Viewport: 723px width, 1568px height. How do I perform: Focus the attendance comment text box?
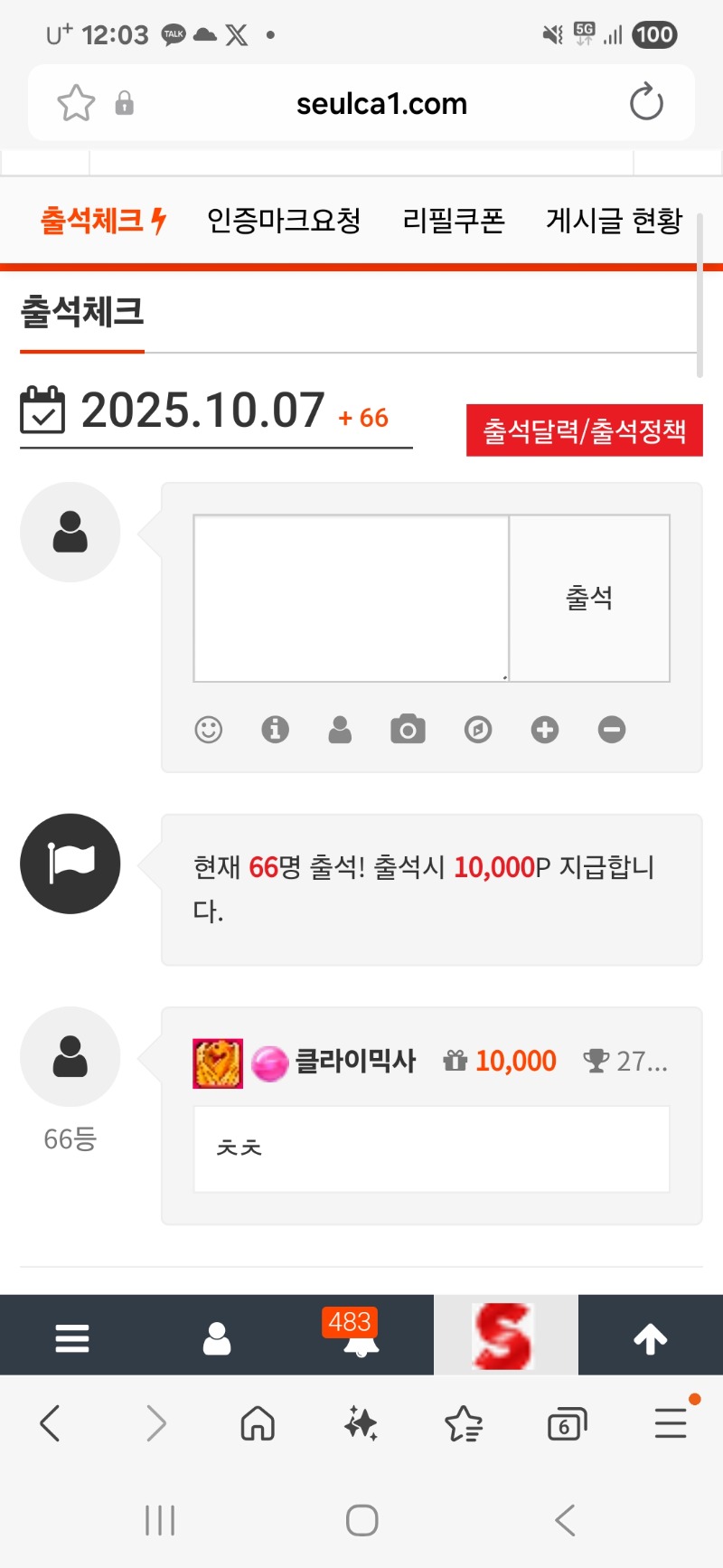[352, 598]
